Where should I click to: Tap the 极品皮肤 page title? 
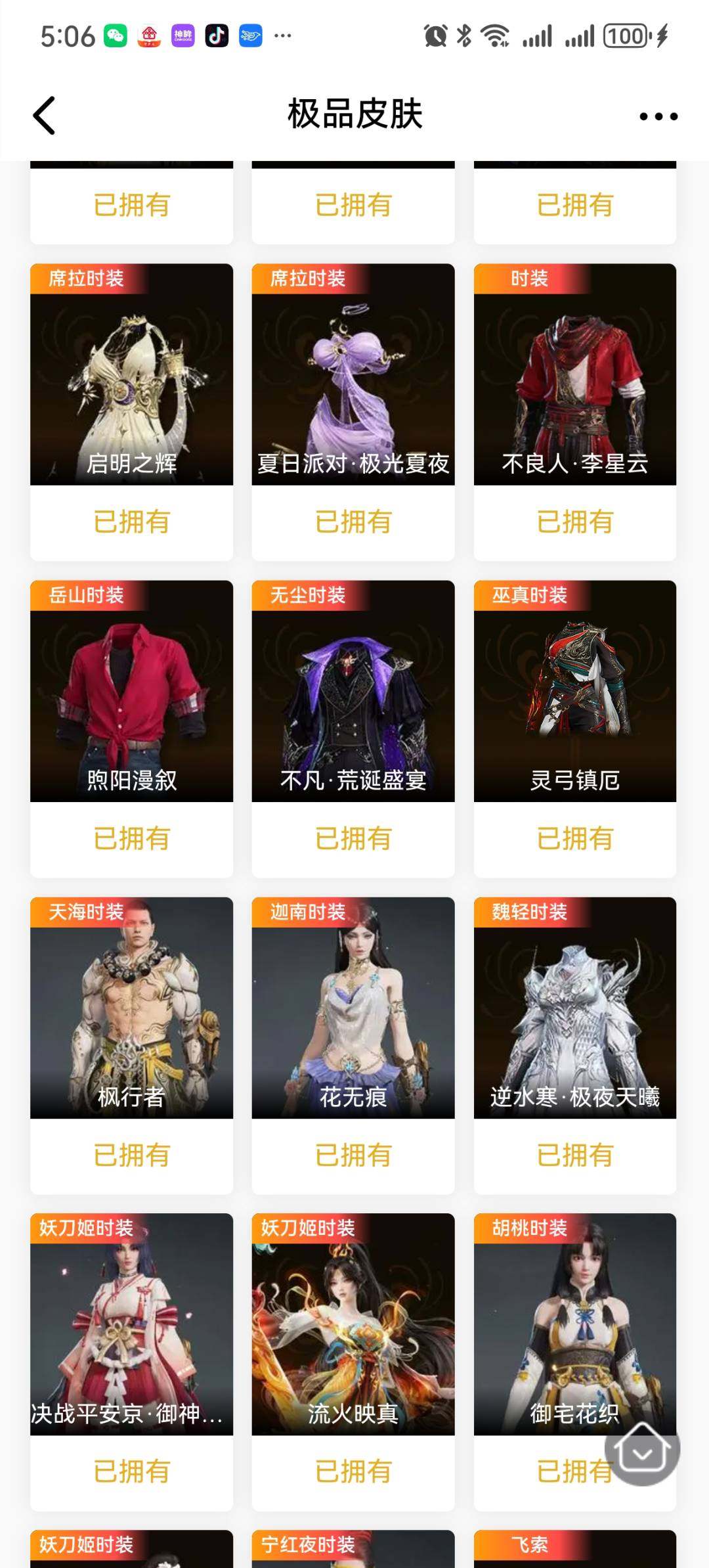coord(354,113)
